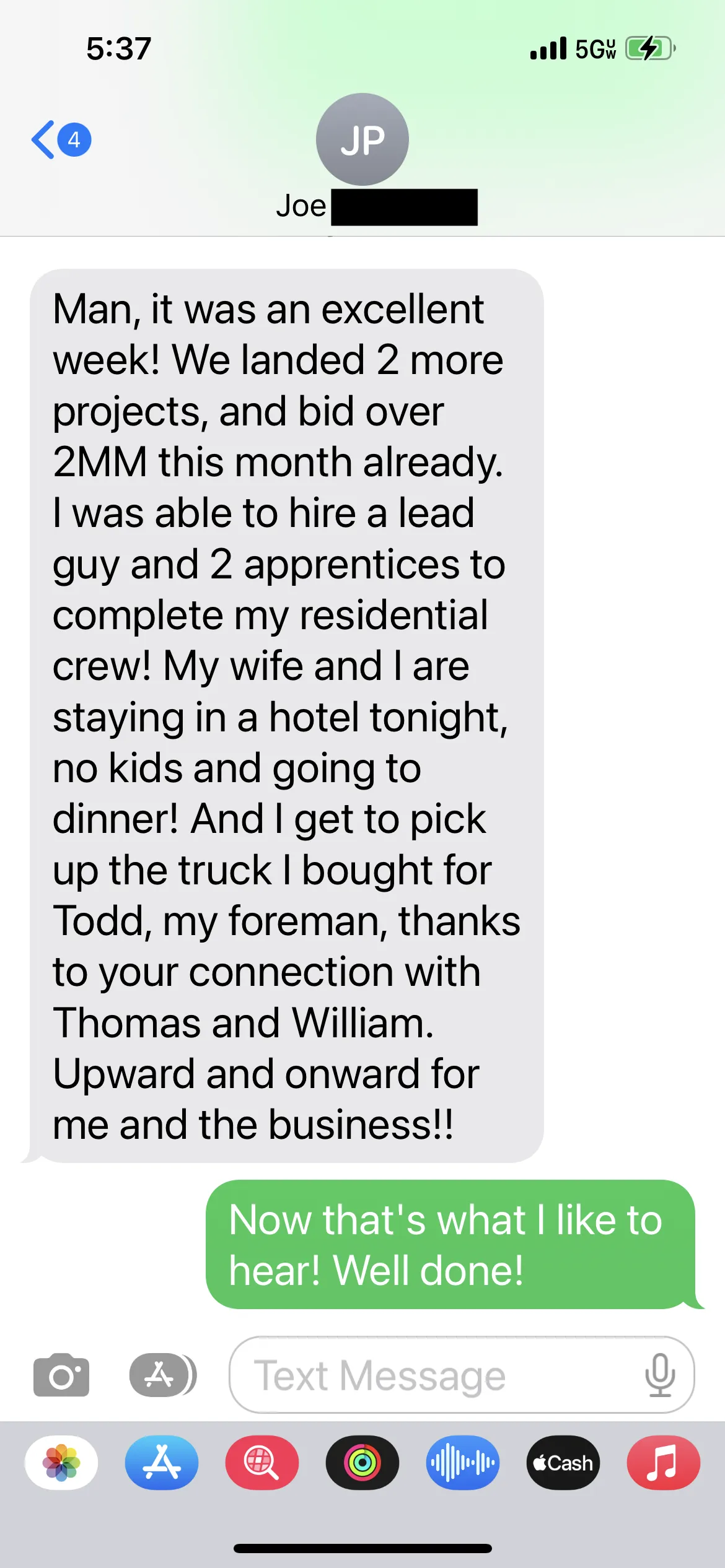This screenshot has width=725, height=1568.
Task: Open the camera to attach a photo
Action: tap(61, 1375)
